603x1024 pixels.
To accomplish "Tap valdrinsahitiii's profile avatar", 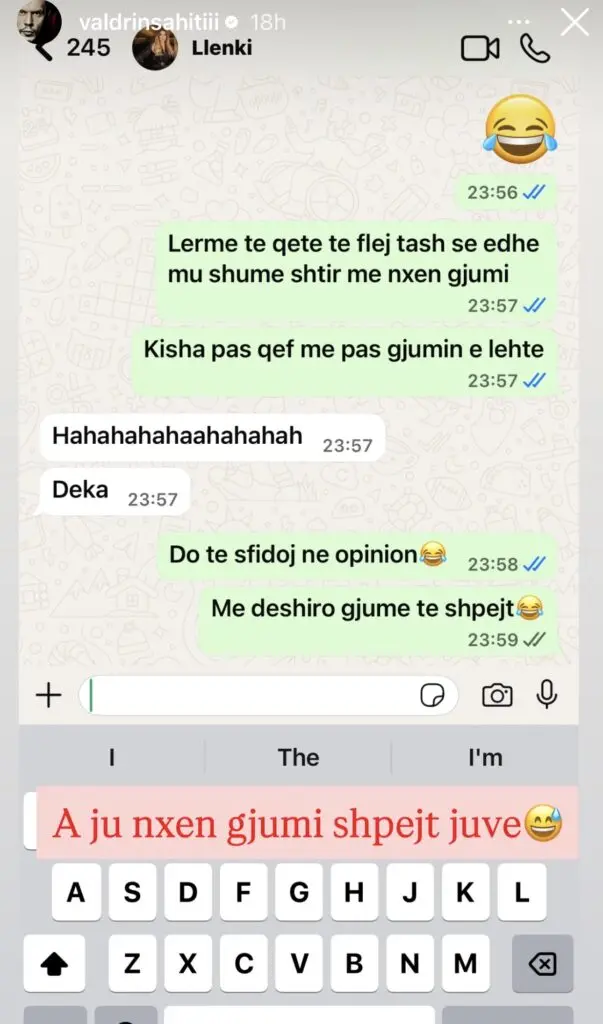I will point(36,20).
